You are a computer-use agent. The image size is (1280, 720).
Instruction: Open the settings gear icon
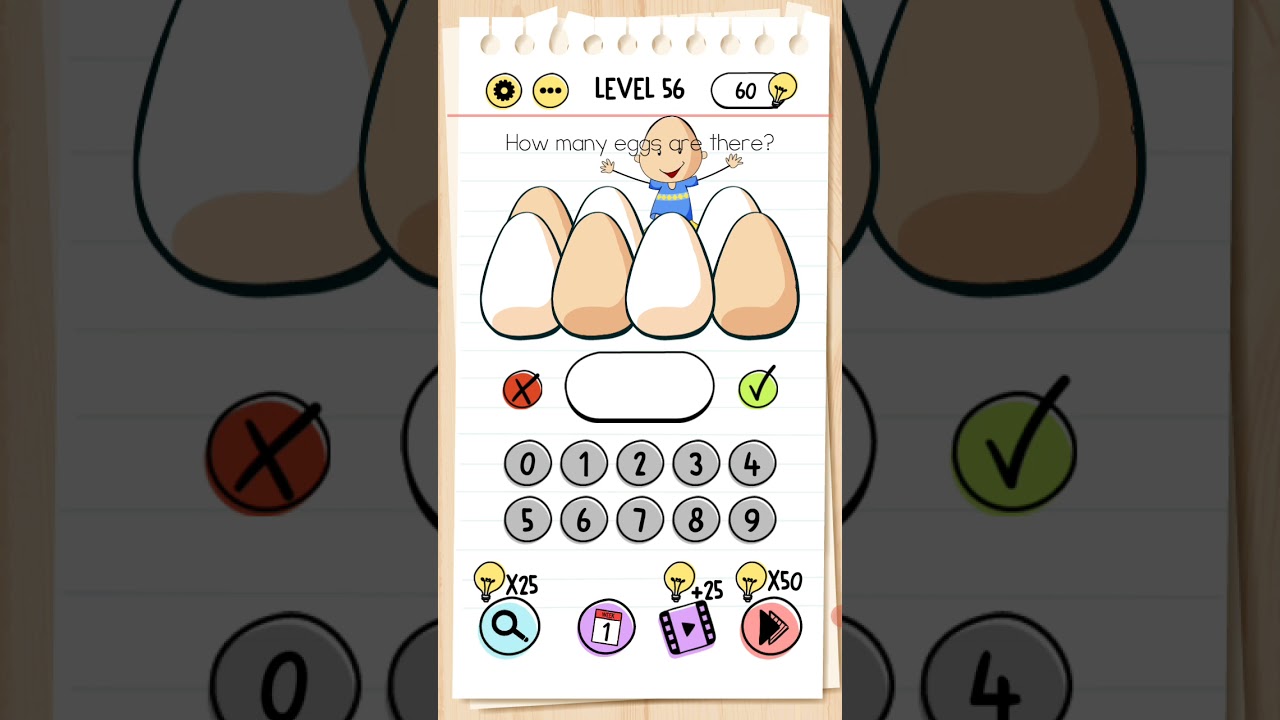click(x=504, y=91)
